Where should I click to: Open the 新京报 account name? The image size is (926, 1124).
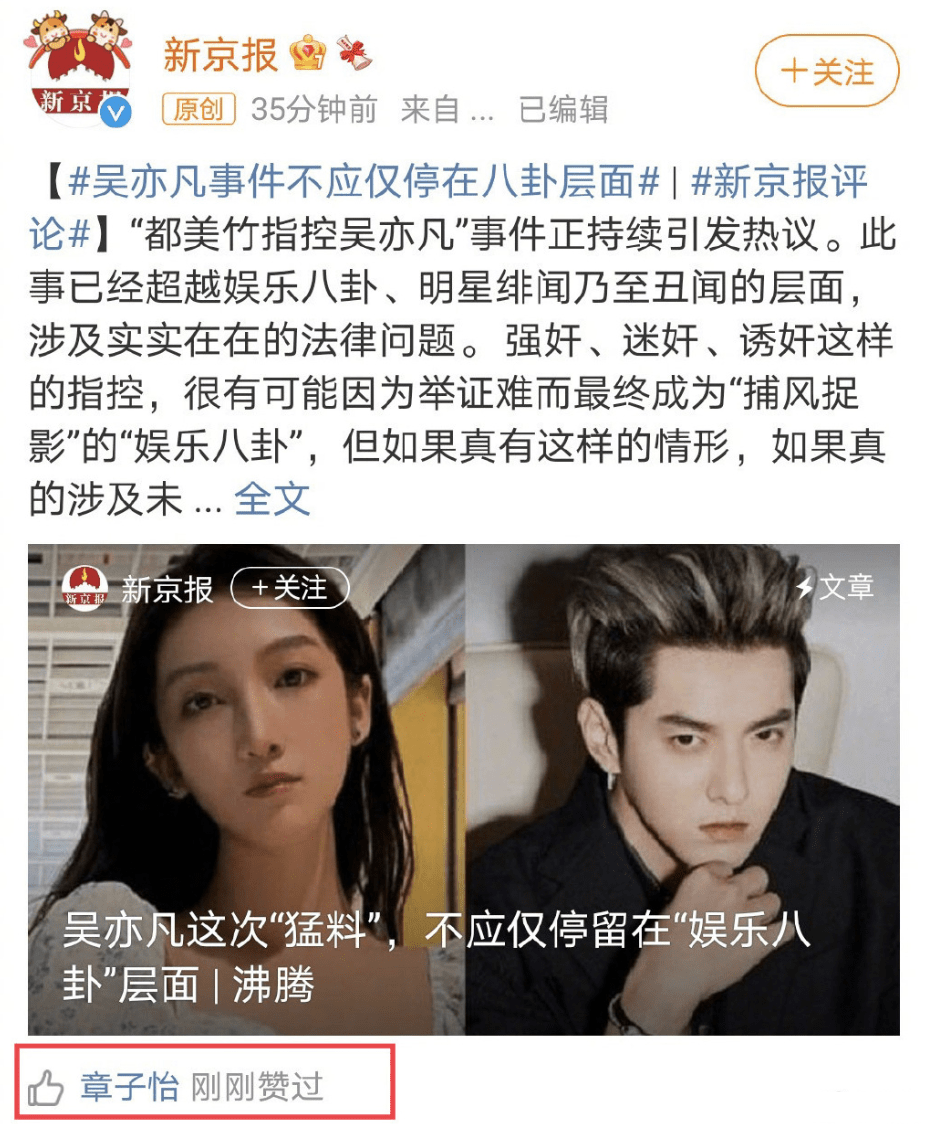point(221,54)
